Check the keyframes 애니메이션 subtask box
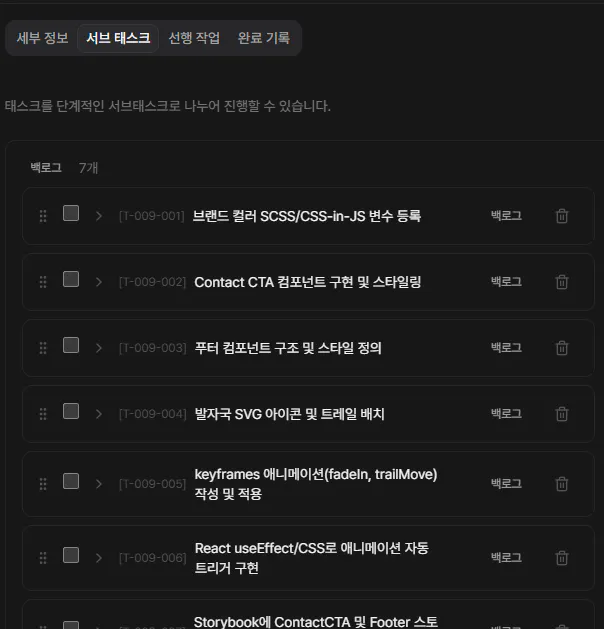 71,481
